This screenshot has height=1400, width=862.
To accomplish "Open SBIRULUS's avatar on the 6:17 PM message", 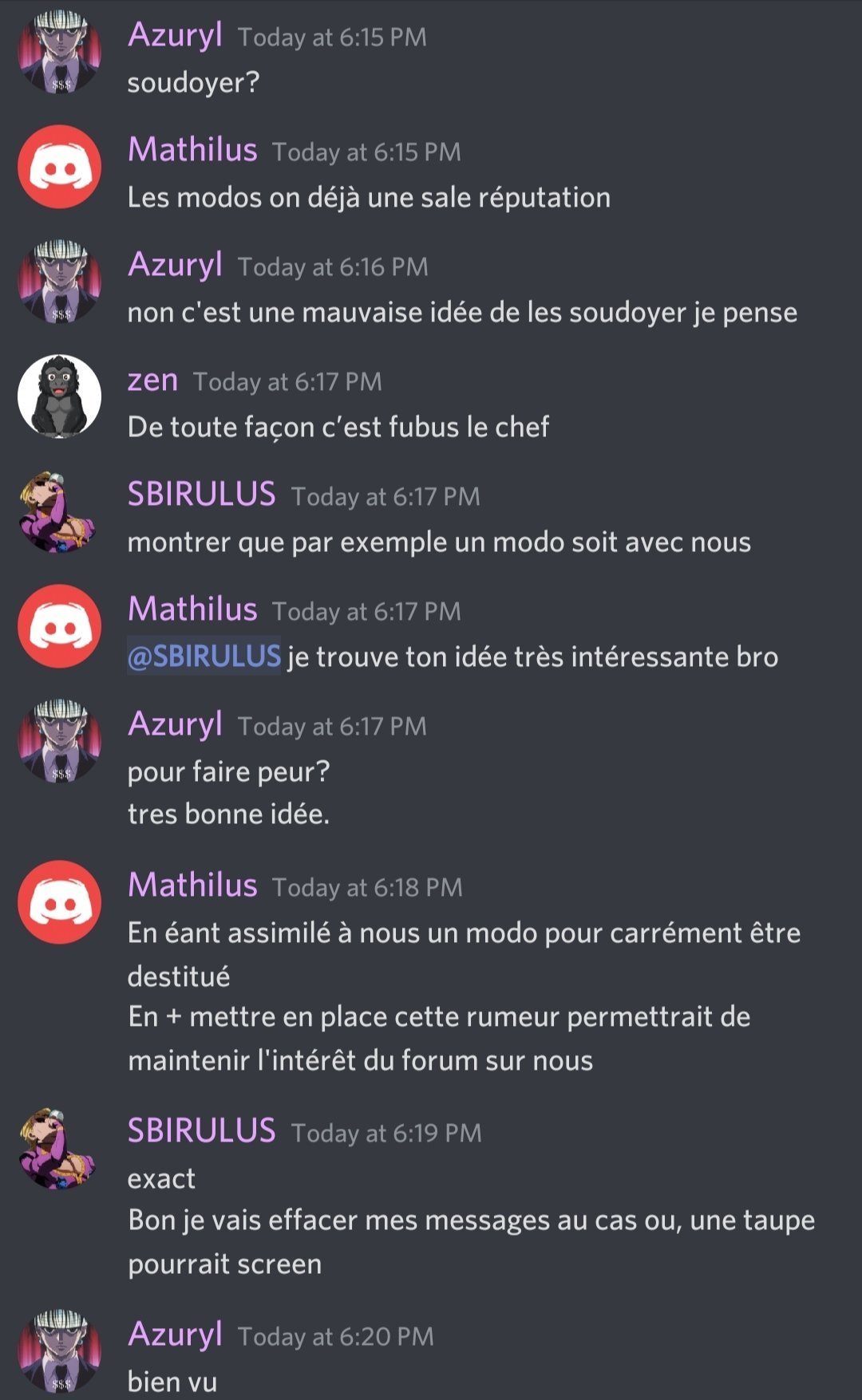I will tap(60, 511).
